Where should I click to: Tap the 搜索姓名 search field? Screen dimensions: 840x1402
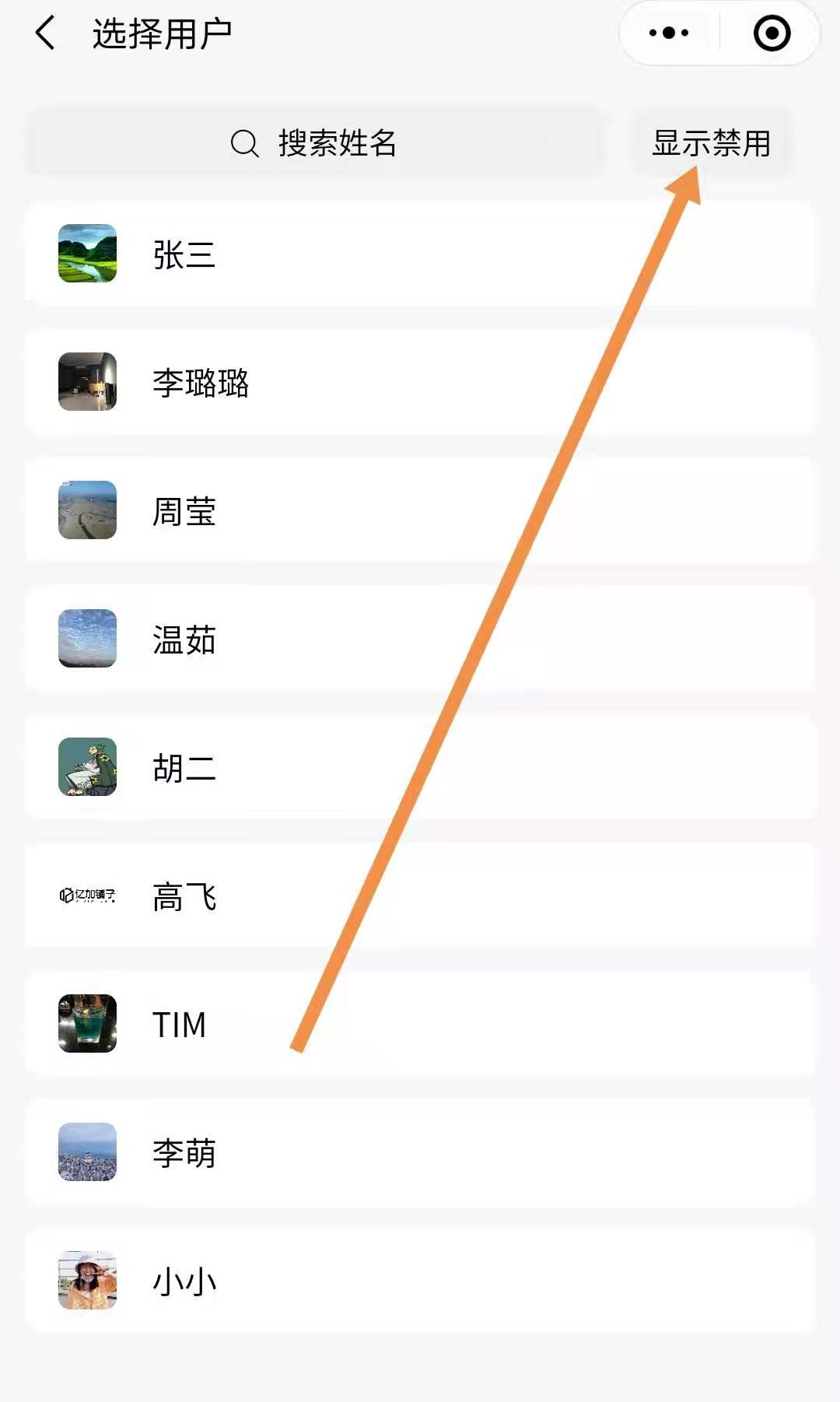(x=314, y=143)
